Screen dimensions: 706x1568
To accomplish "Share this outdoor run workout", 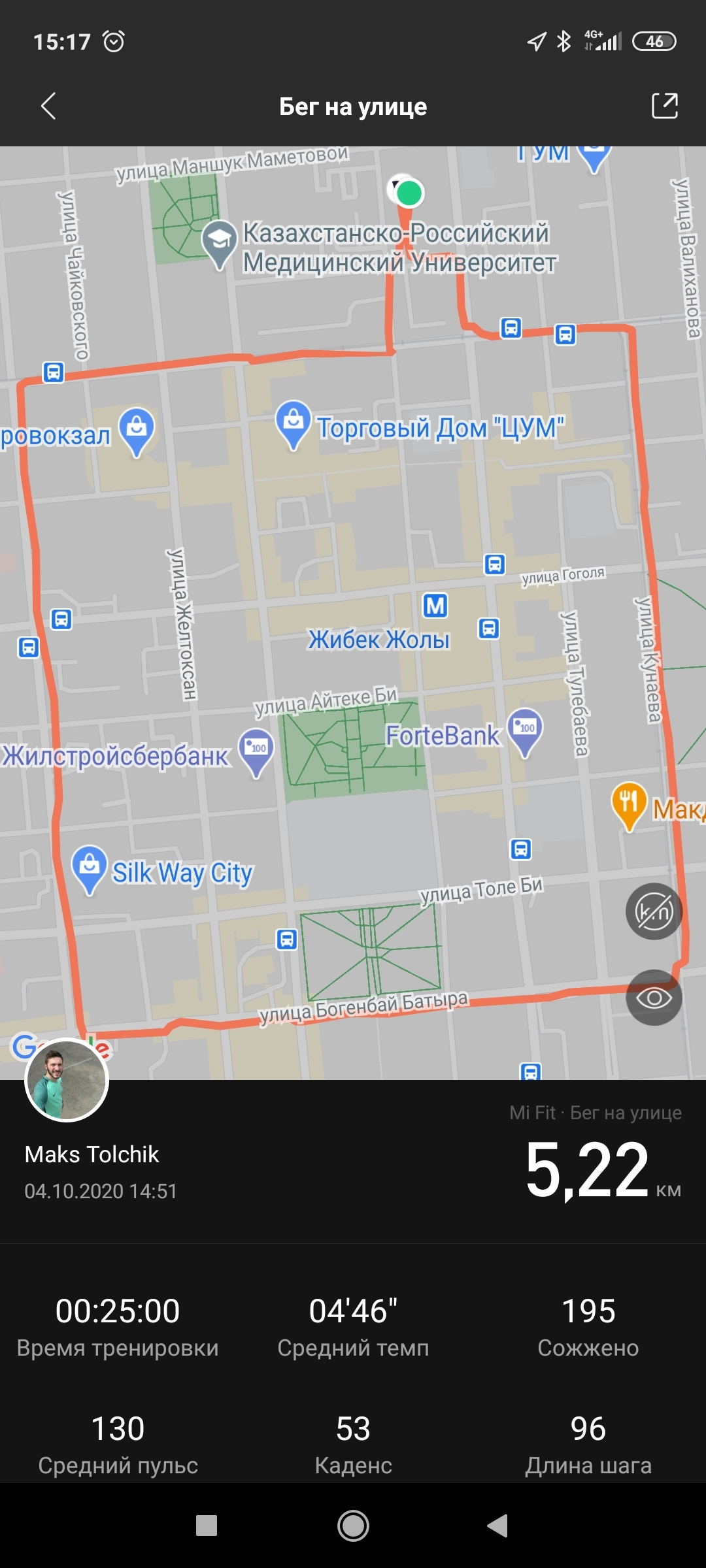I will coord(664,106).
